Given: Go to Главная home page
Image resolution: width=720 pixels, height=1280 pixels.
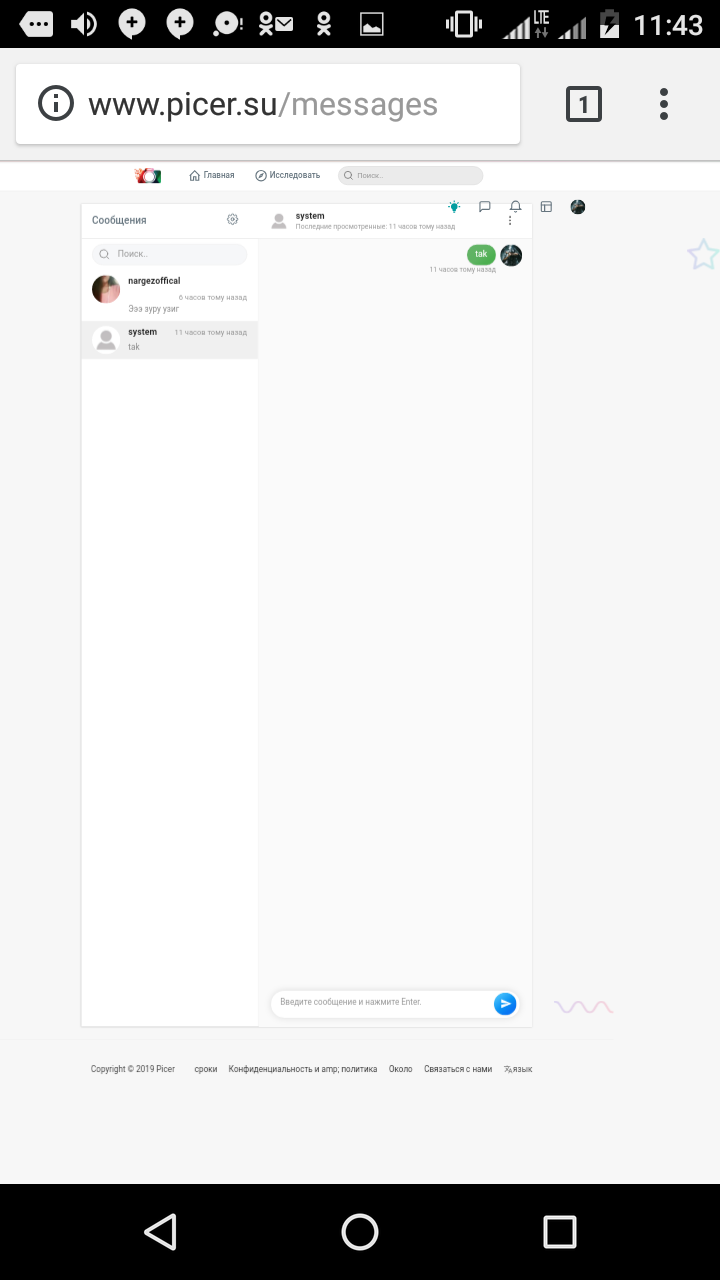Looking at the screenshot, I should coord(212,175).
